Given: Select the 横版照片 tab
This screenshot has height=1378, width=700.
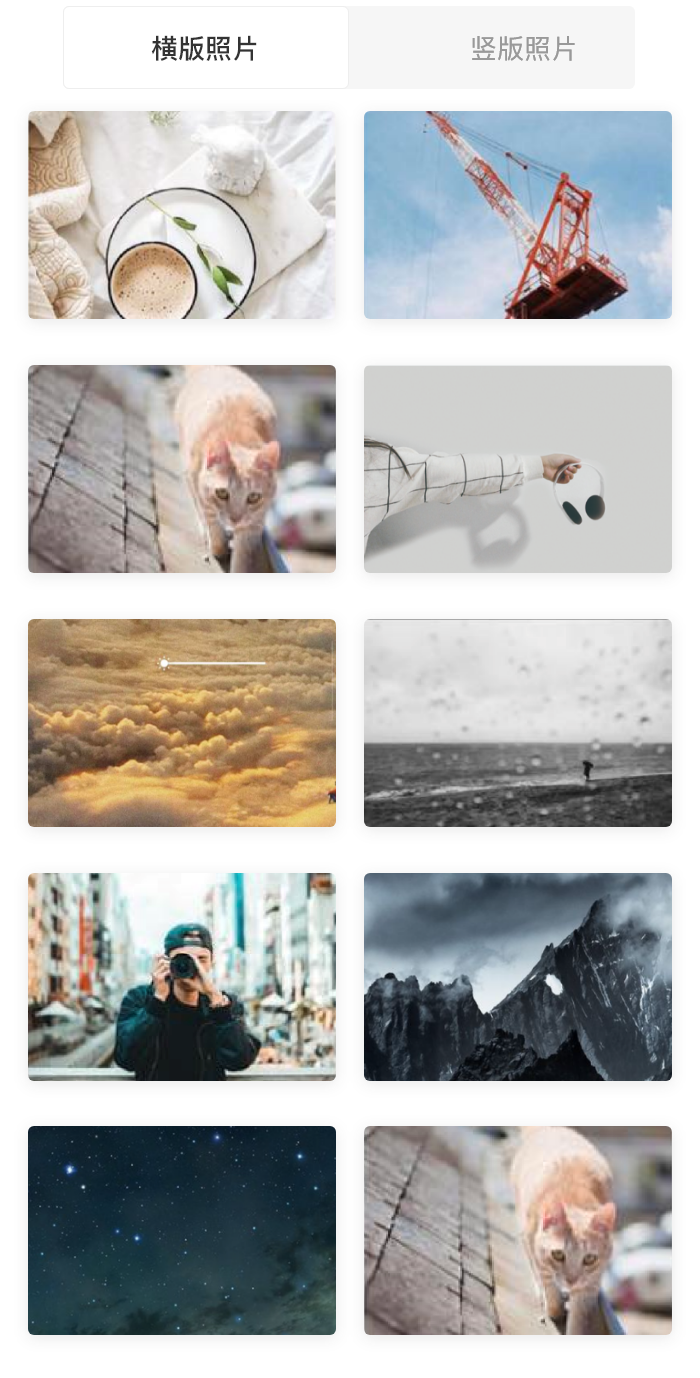Looking at the screenshot, I should (206, 48).
